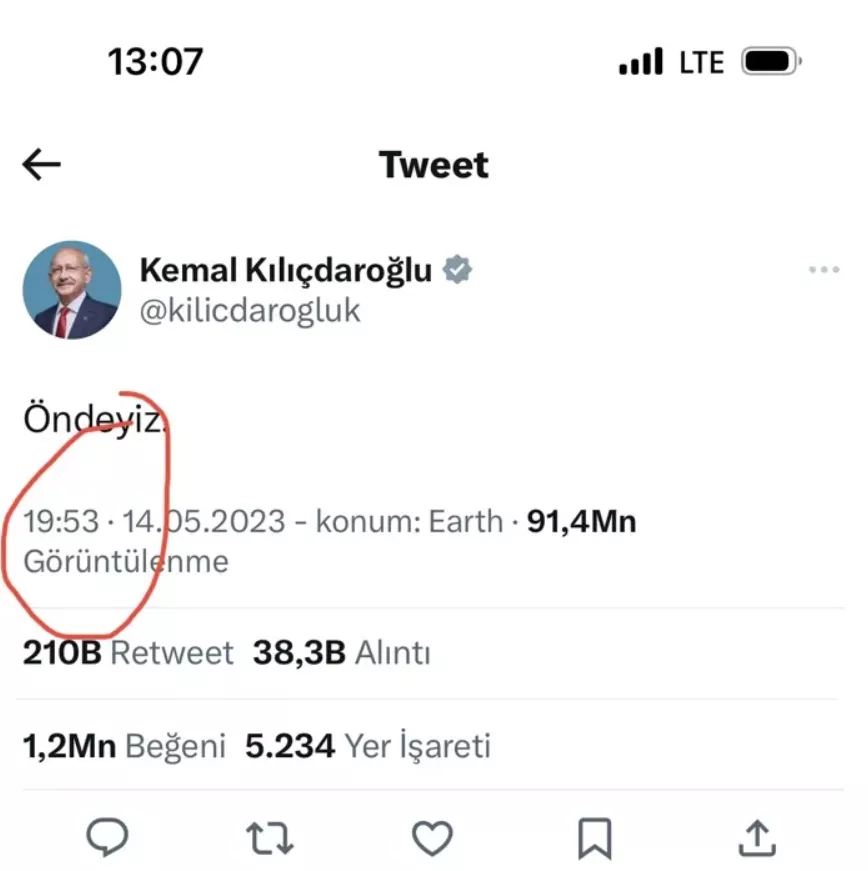View the 210B Retweet list
The width and height of the screenshot is (868, 871).
(x=128, y=654)
